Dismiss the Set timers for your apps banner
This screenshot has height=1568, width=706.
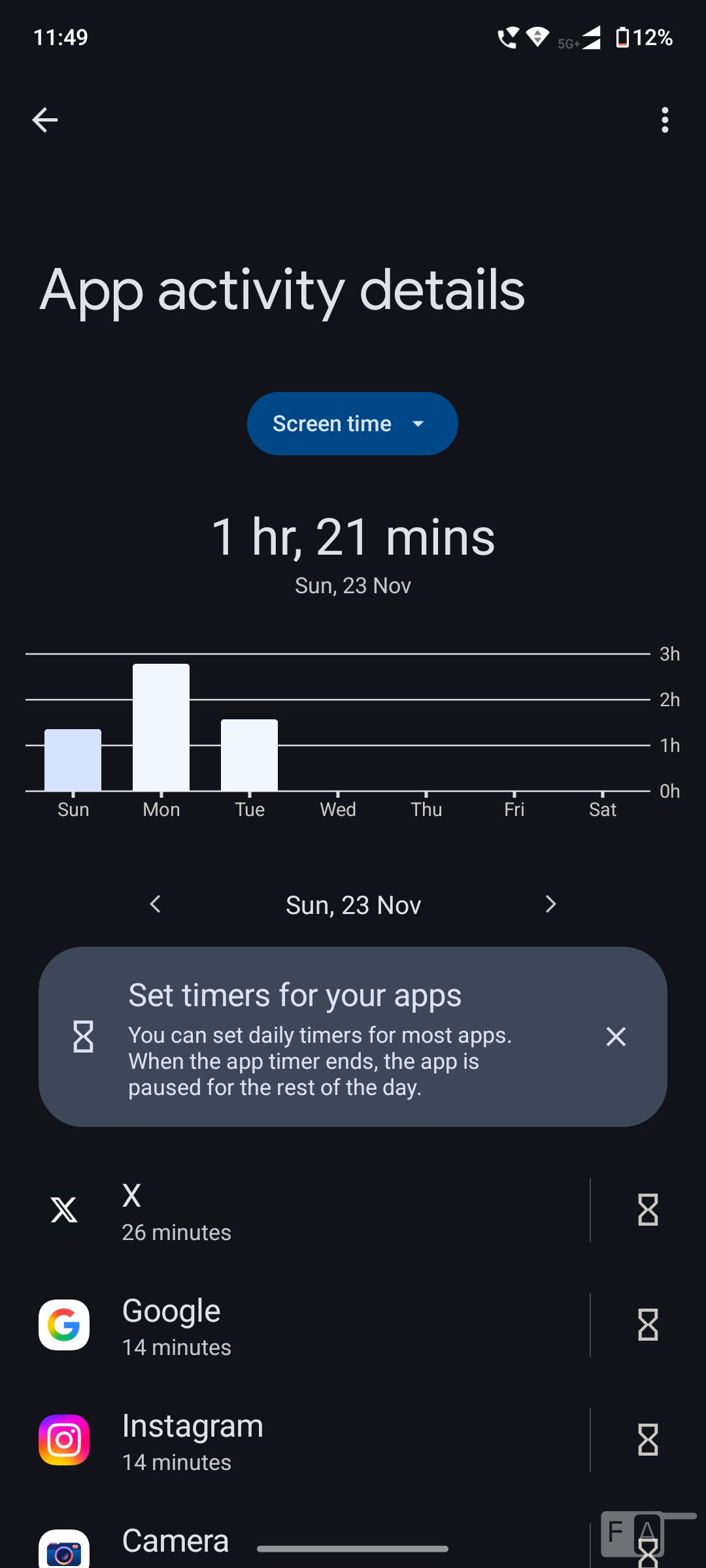pyautogui.click(x=616, y=1037)
